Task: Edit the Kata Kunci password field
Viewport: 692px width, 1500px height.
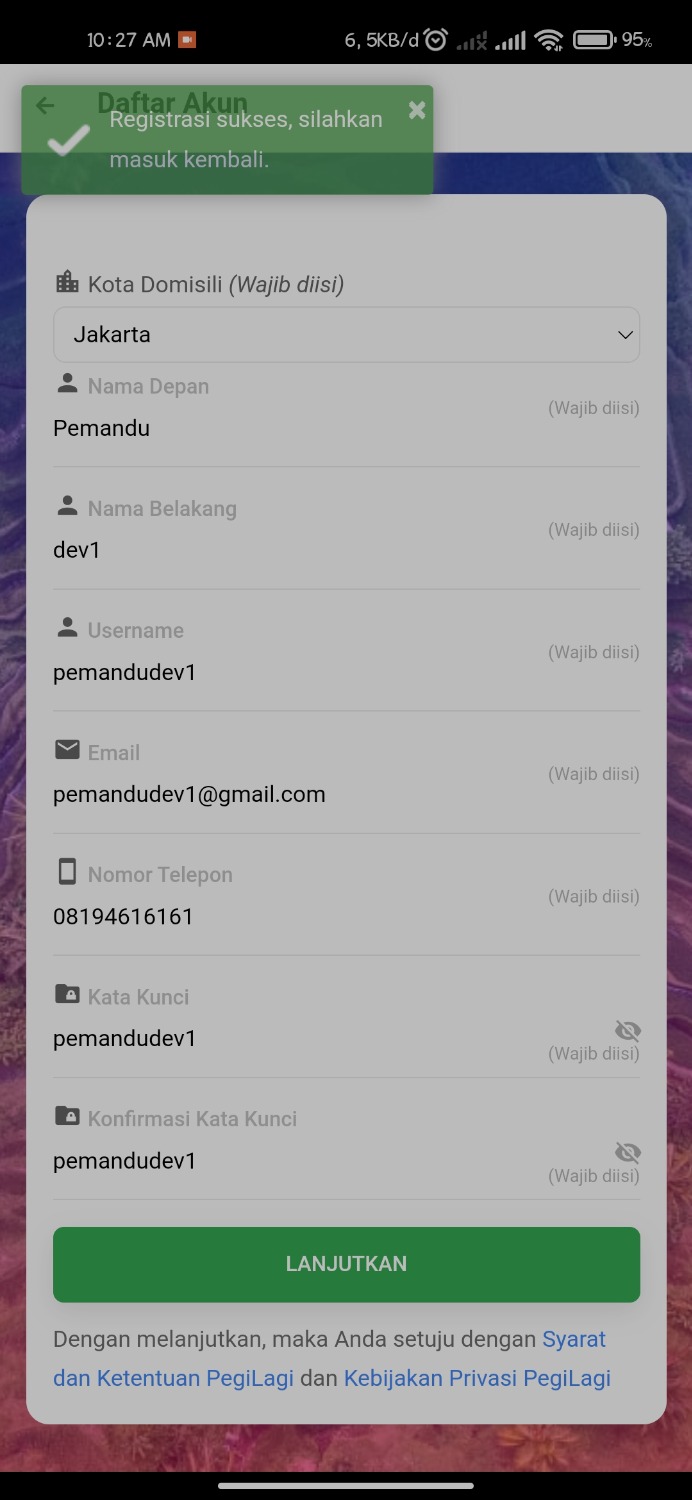Action: point(300,1038)
